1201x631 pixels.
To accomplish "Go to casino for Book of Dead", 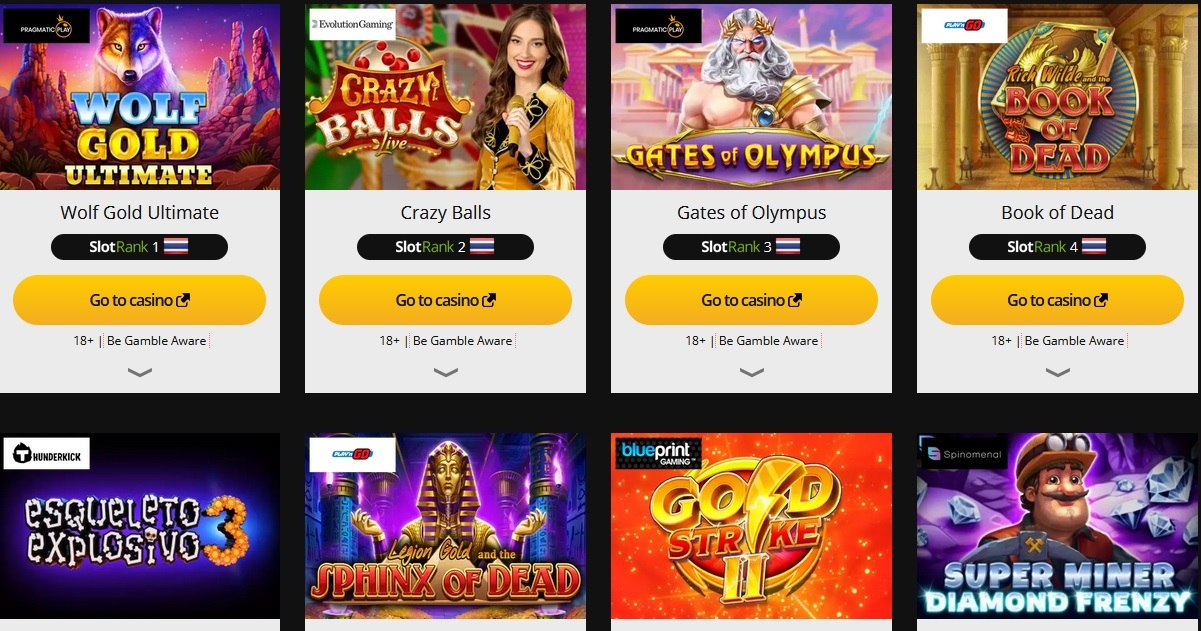I will [x=1057, y=300].
